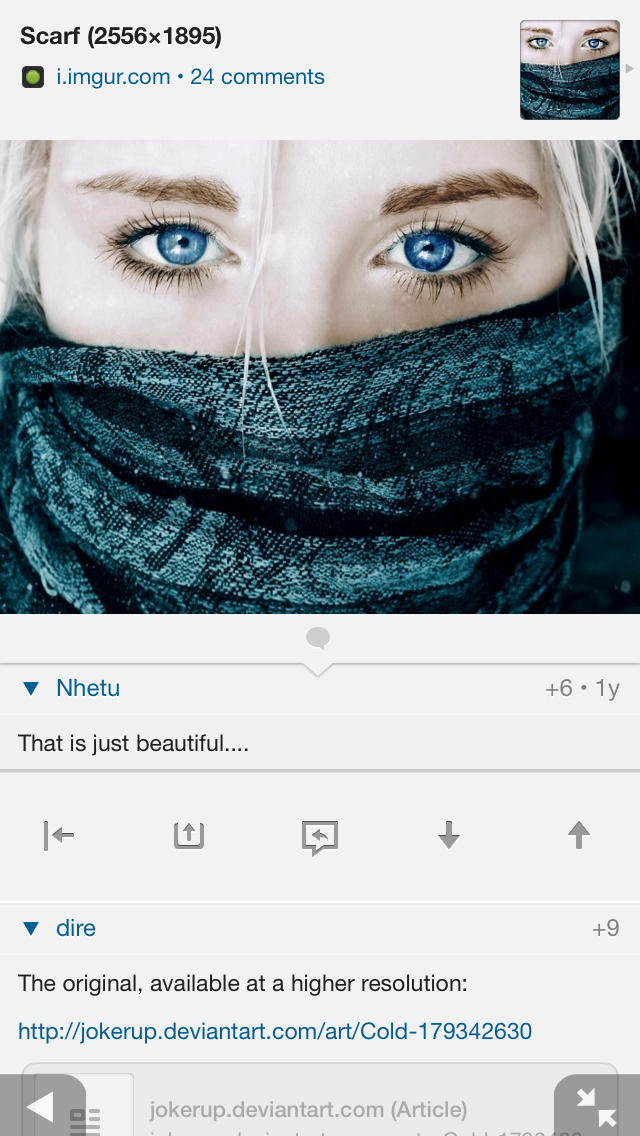This screenshot has height=1136, width=640.
Task: Downvote Nhetu's comment
Action: coord(449,835)
